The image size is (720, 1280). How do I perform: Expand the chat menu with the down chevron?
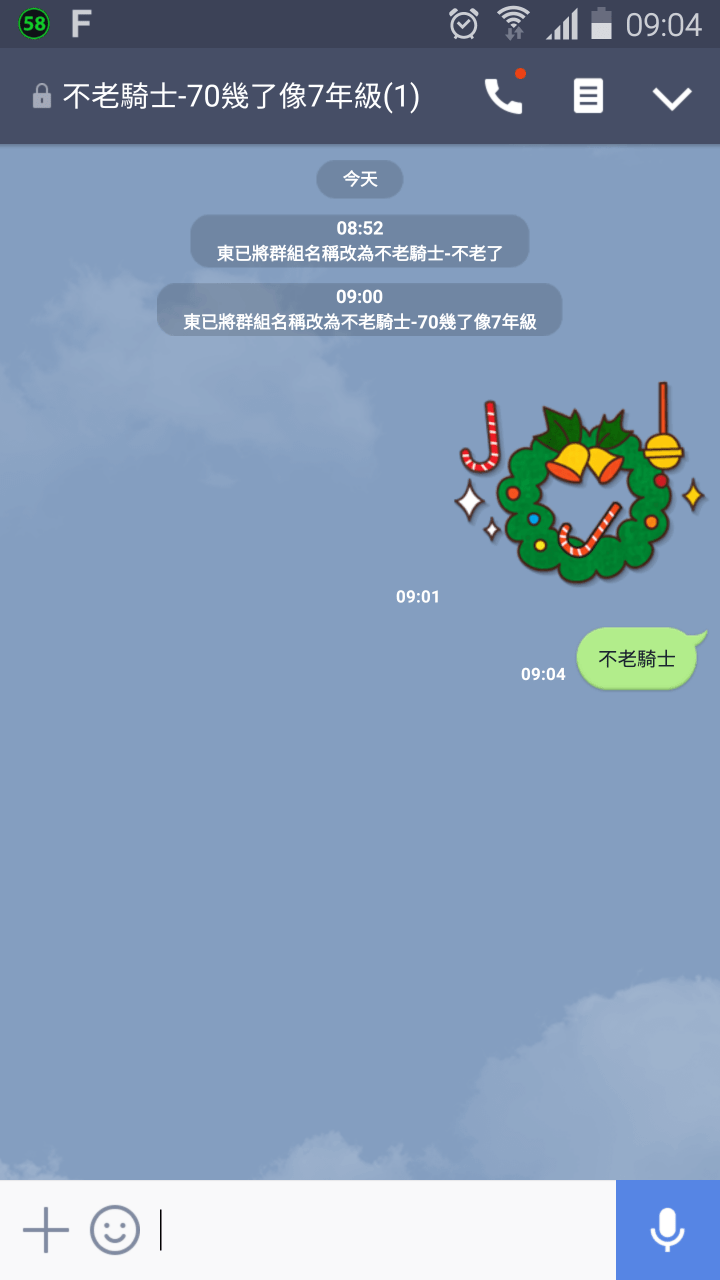click(x=671, y=96)
